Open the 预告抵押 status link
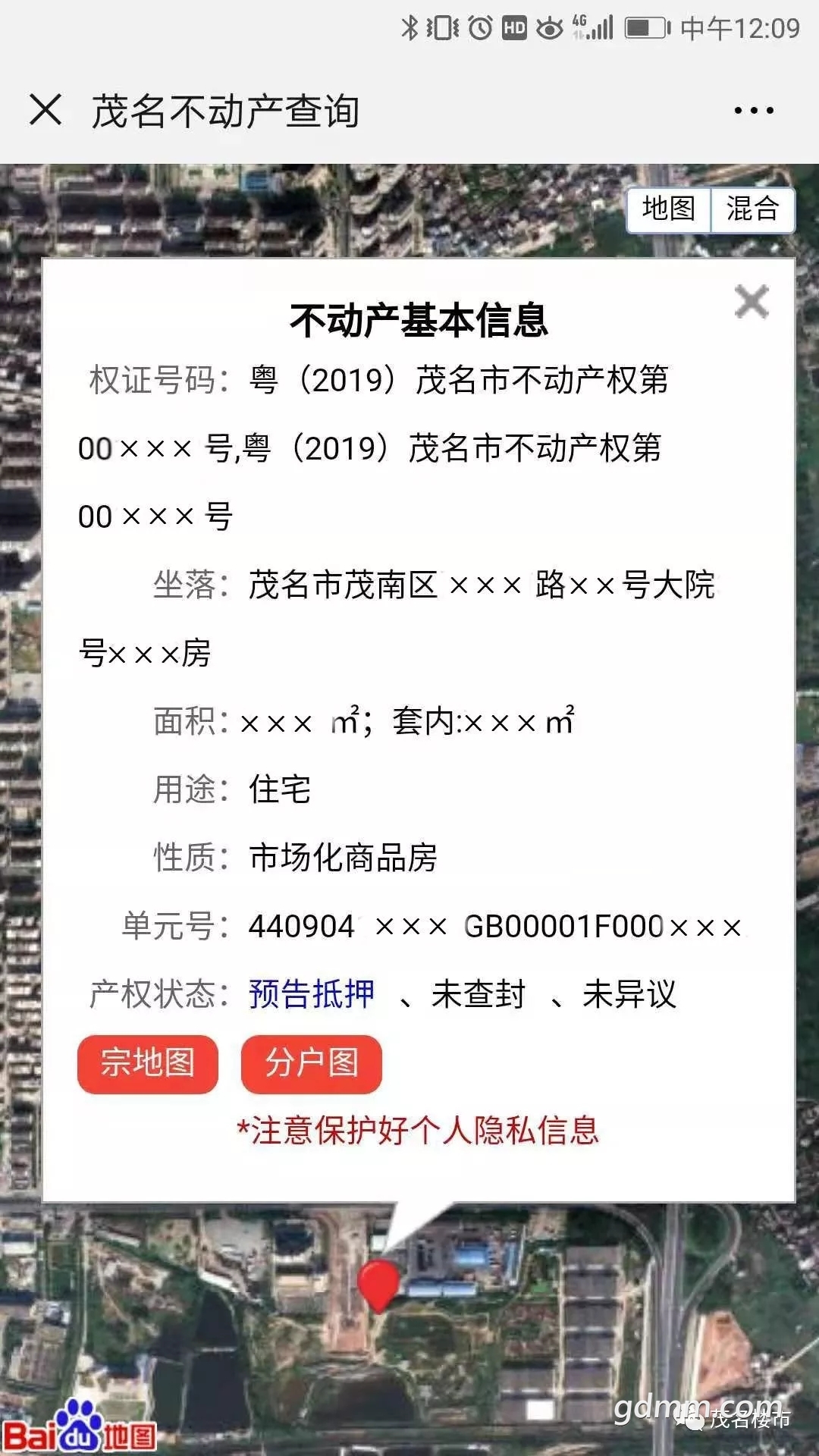Screen dimensions: 819x1456 312,993
